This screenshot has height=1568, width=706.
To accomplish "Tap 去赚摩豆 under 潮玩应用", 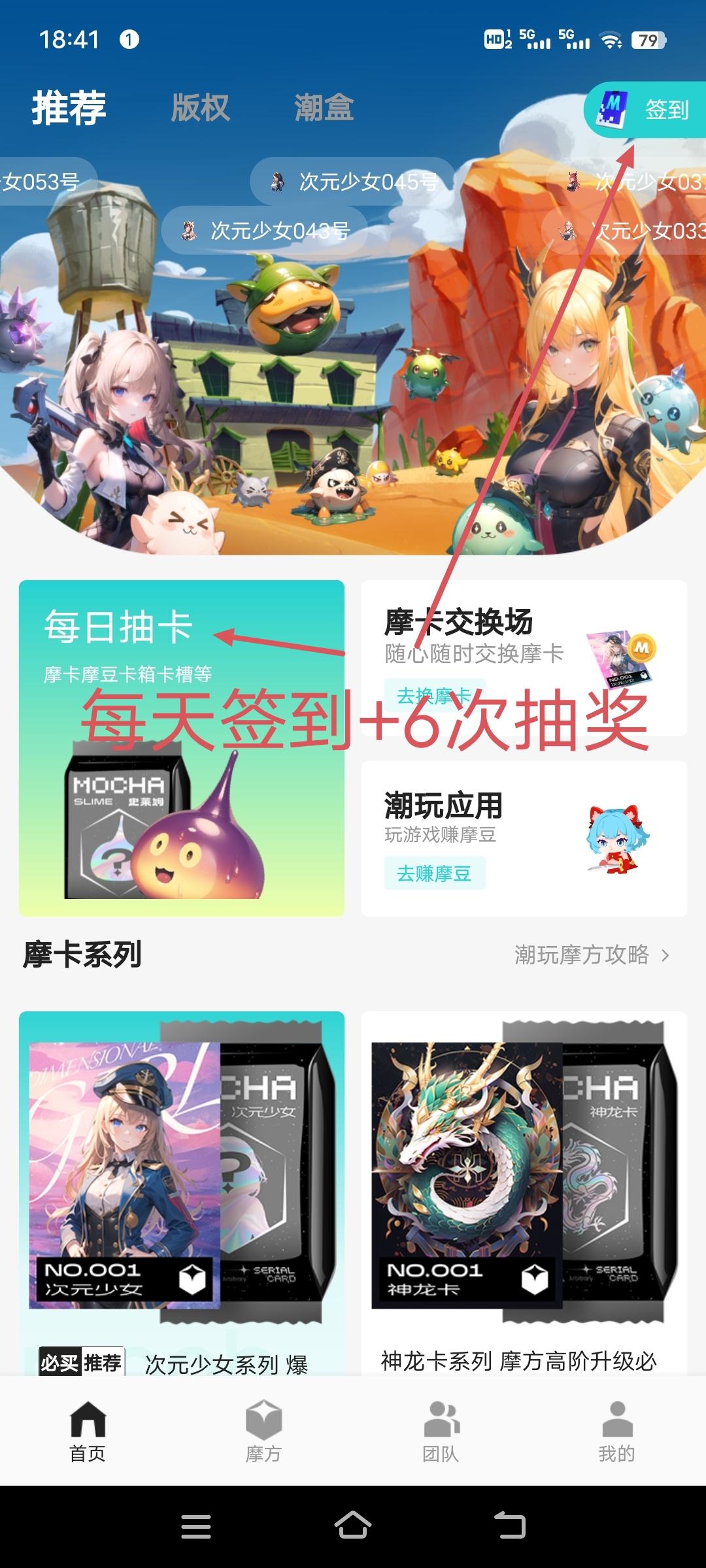I will [434, 874].
